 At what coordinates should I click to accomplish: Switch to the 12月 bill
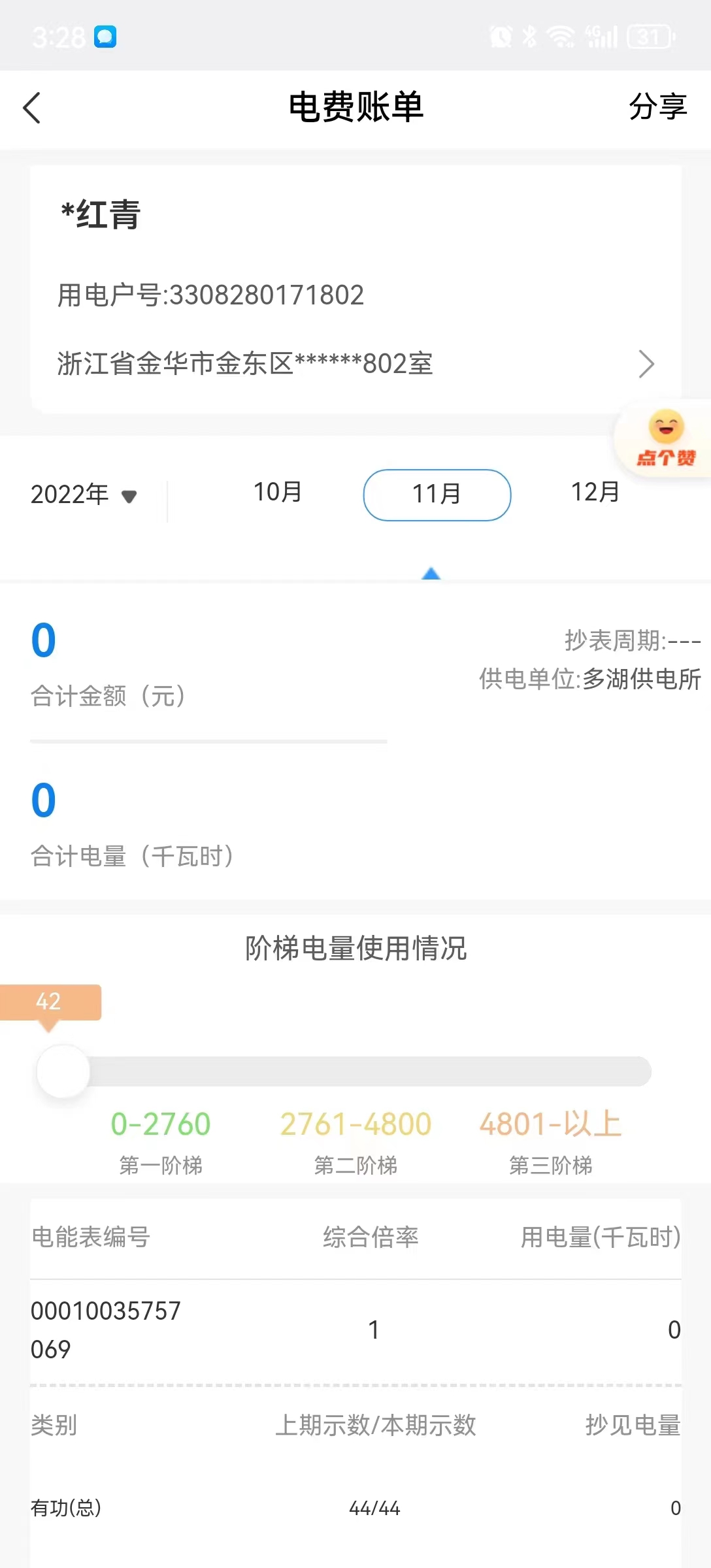[595, 493]
